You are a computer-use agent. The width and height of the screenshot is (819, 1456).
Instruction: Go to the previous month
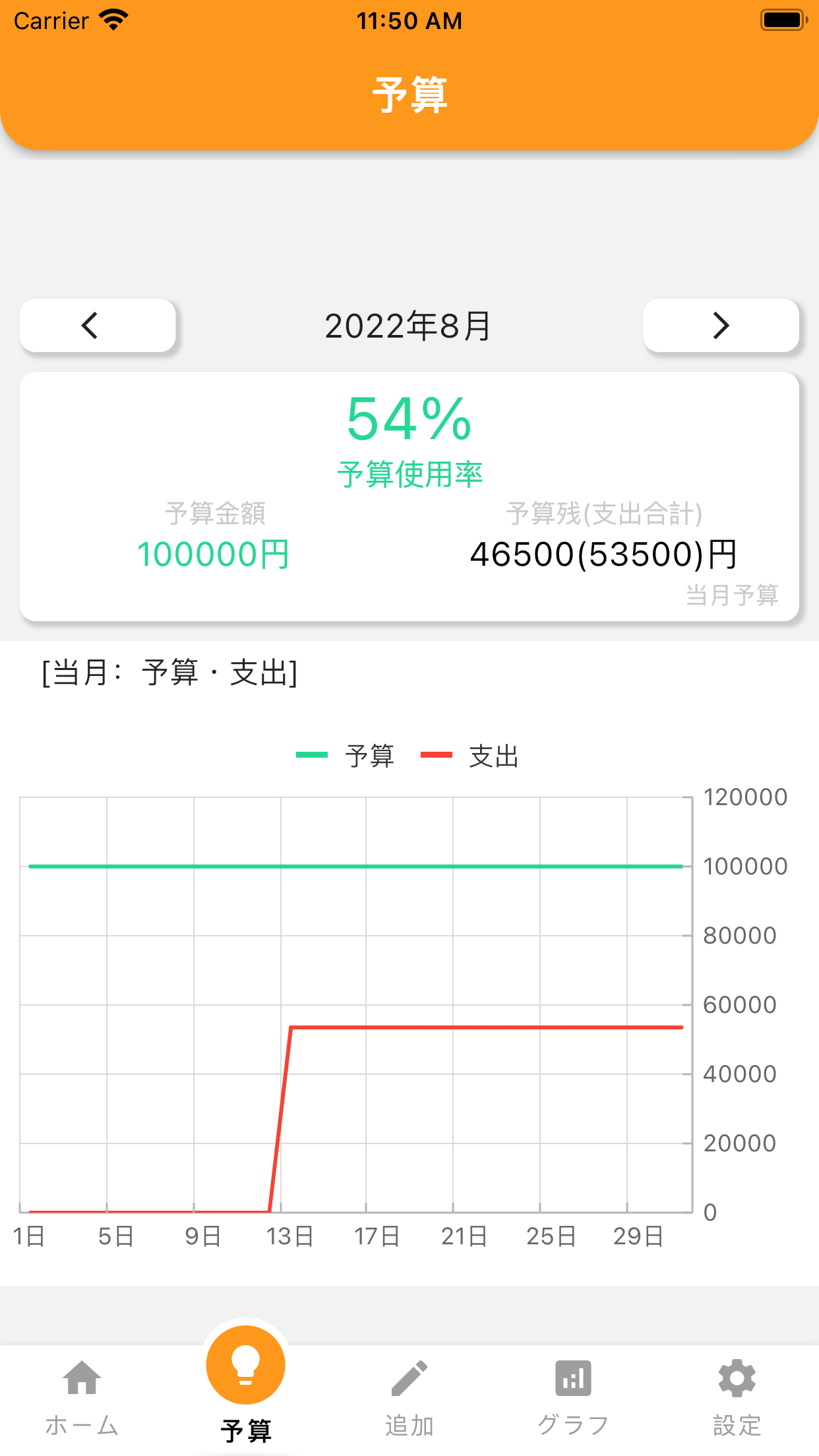[x=98, y=326]
